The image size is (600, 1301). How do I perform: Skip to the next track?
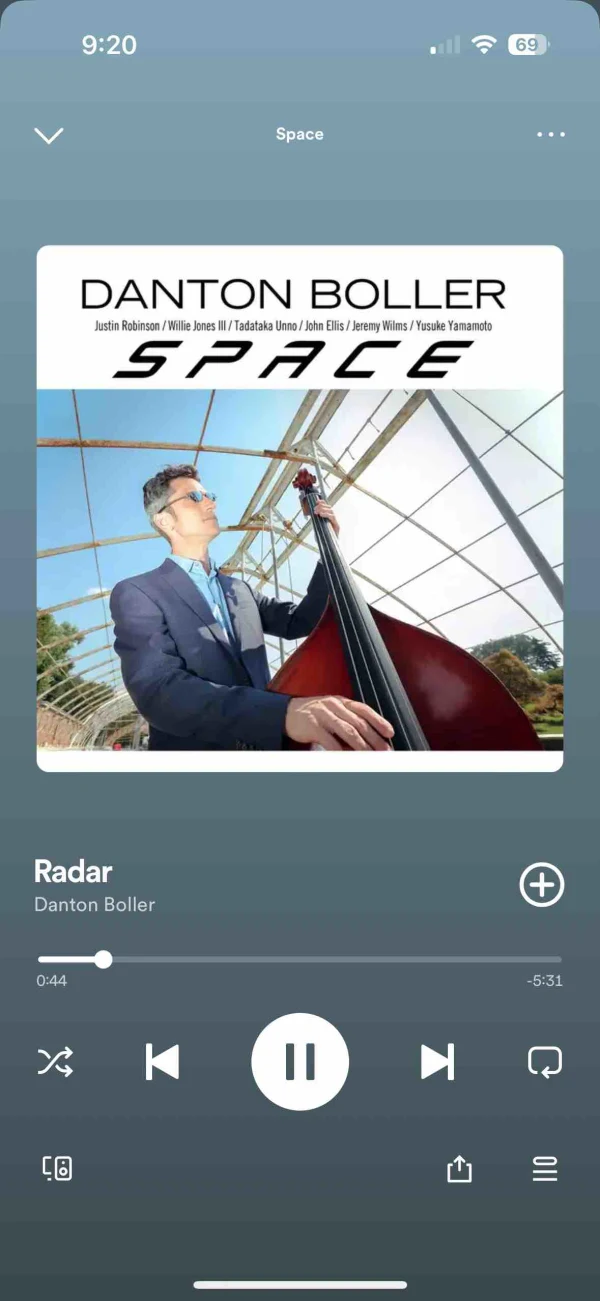click(437, 1061)
